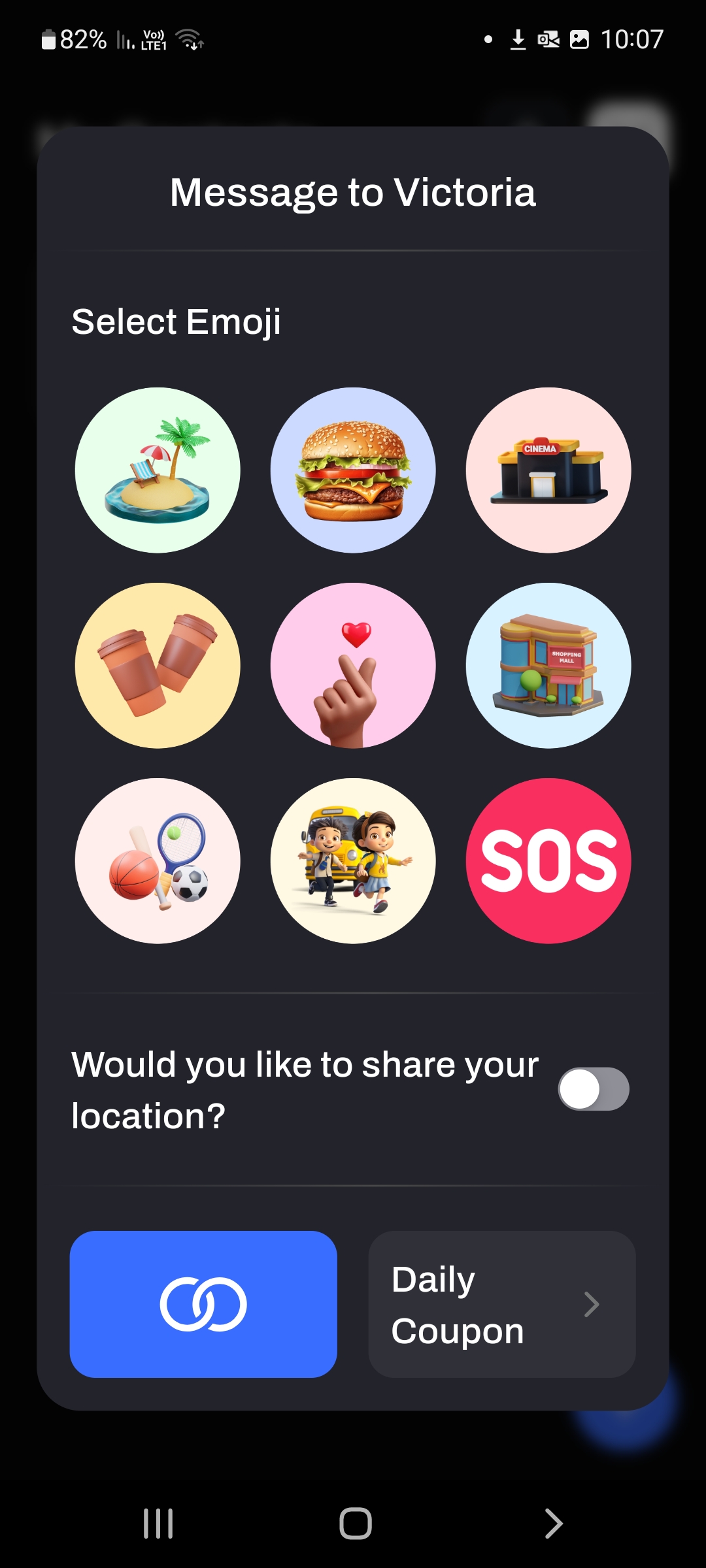The width and height of the screenshot is (706, 1568).
Task: Choose the finger heart emoji
Action: 353,665
